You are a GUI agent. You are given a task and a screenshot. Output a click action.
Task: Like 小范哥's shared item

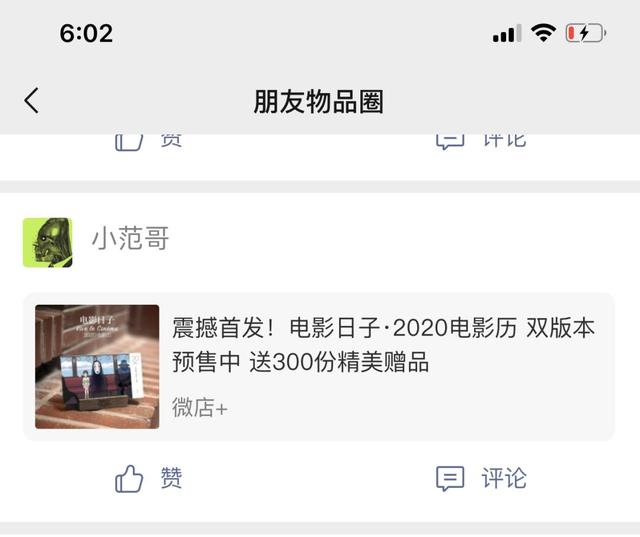tap(149, 478)
